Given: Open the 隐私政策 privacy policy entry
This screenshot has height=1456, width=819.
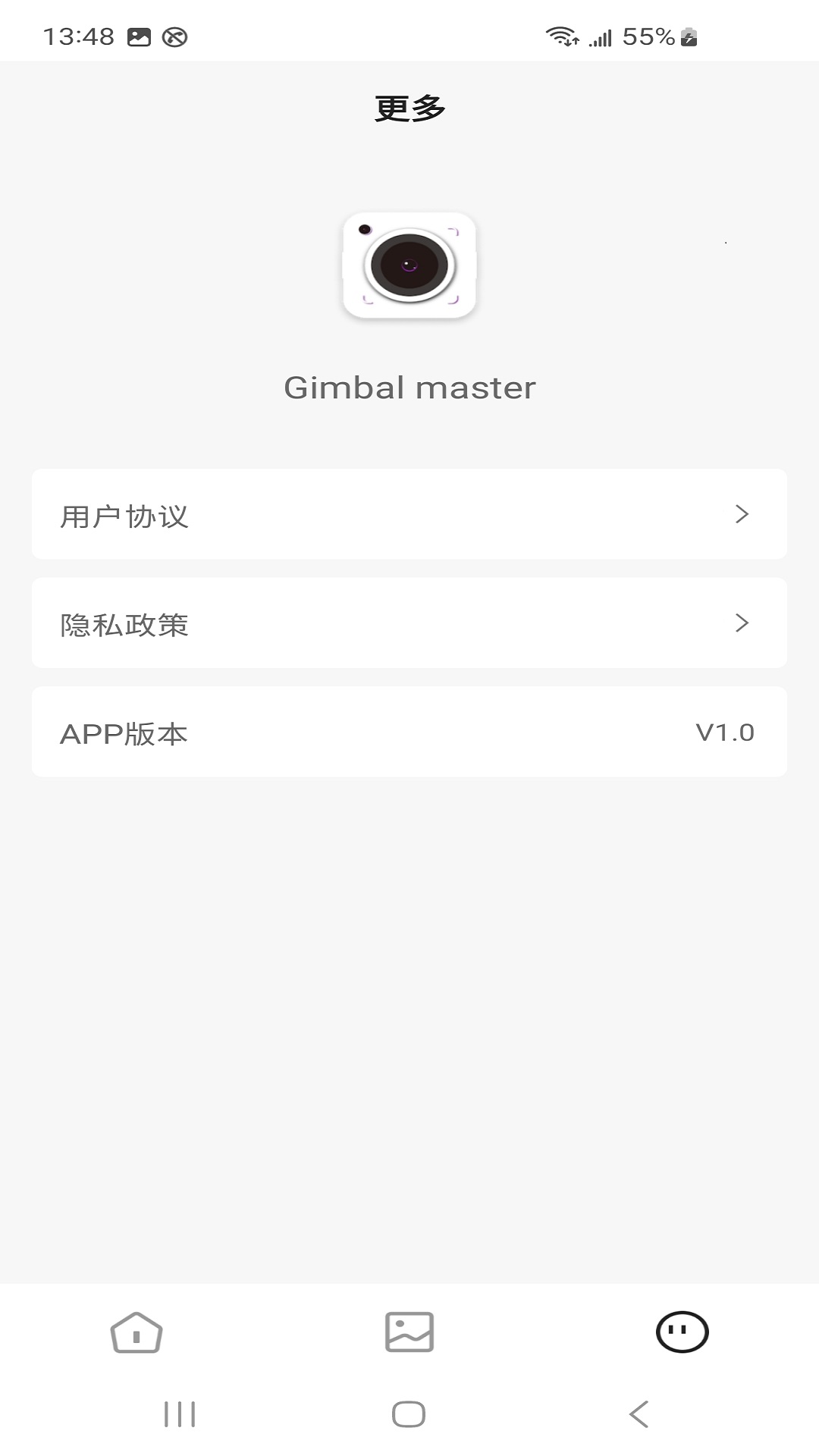Looking at the screenshot, I should 127,625.
